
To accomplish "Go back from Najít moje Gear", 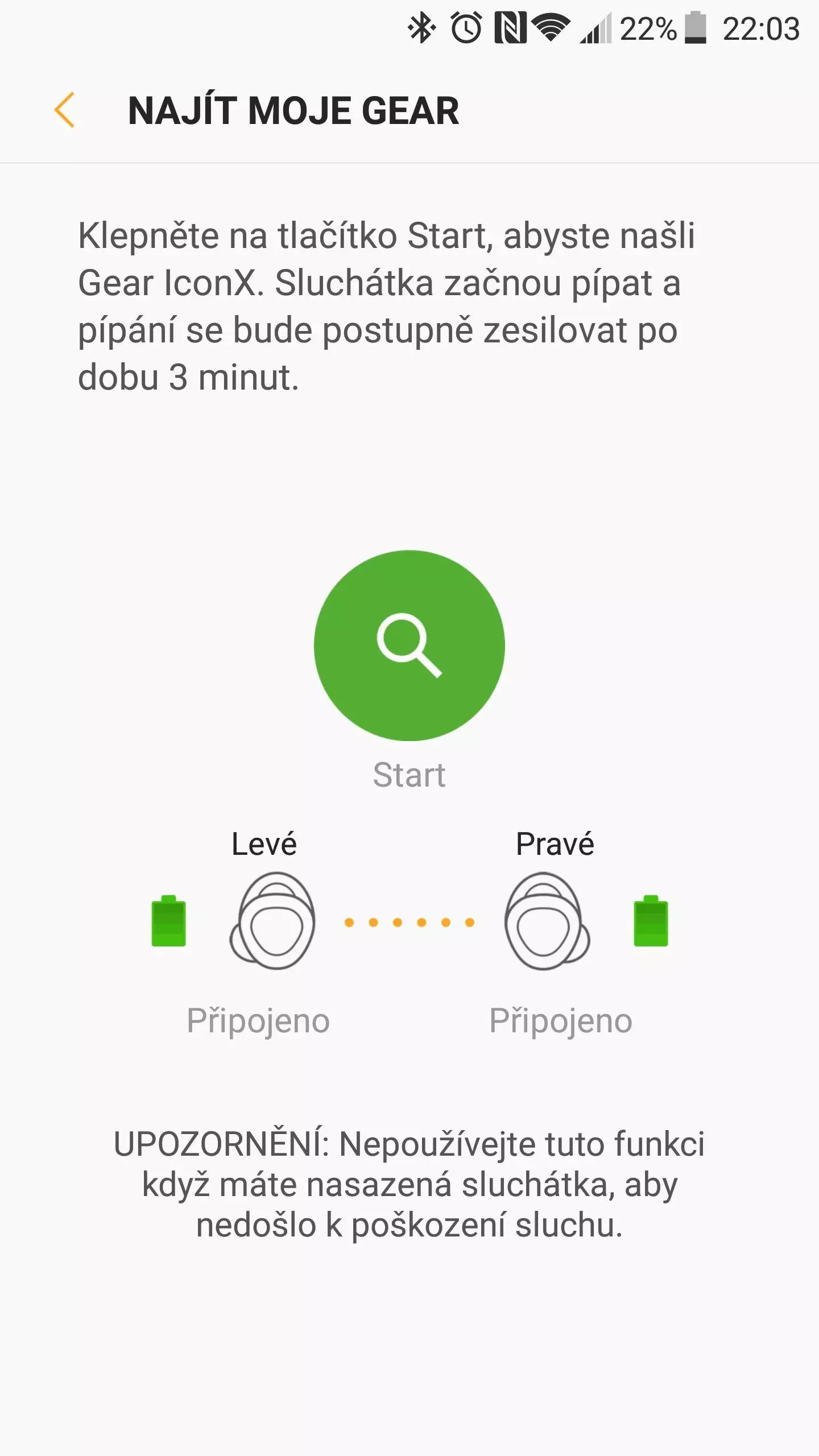I will point(64,110).
